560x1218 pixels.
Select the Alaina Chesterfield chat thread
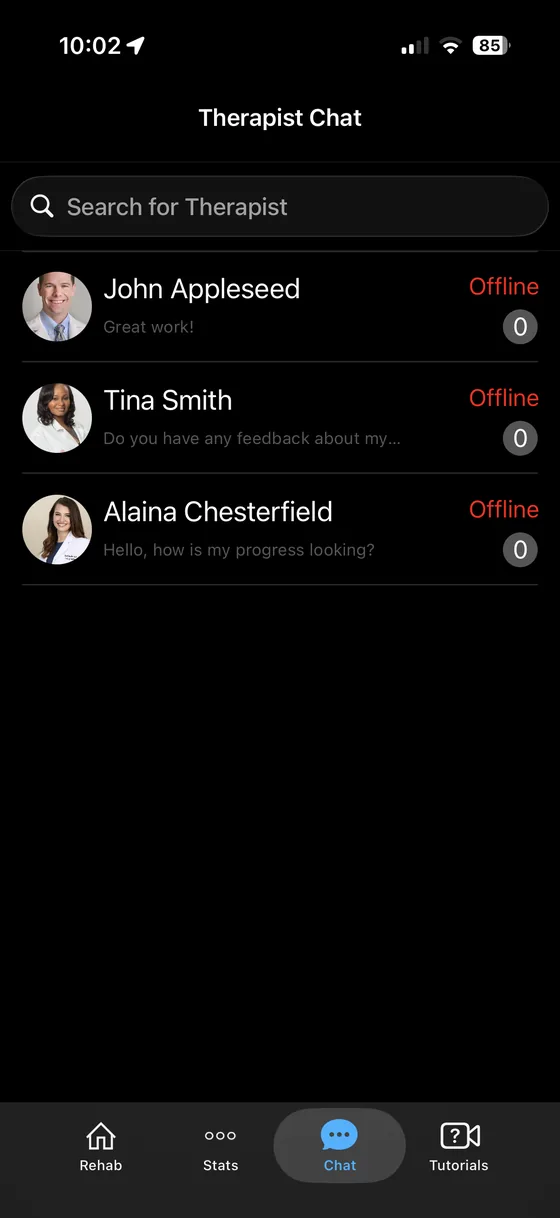pyautogui.click(x=280, y=529)
